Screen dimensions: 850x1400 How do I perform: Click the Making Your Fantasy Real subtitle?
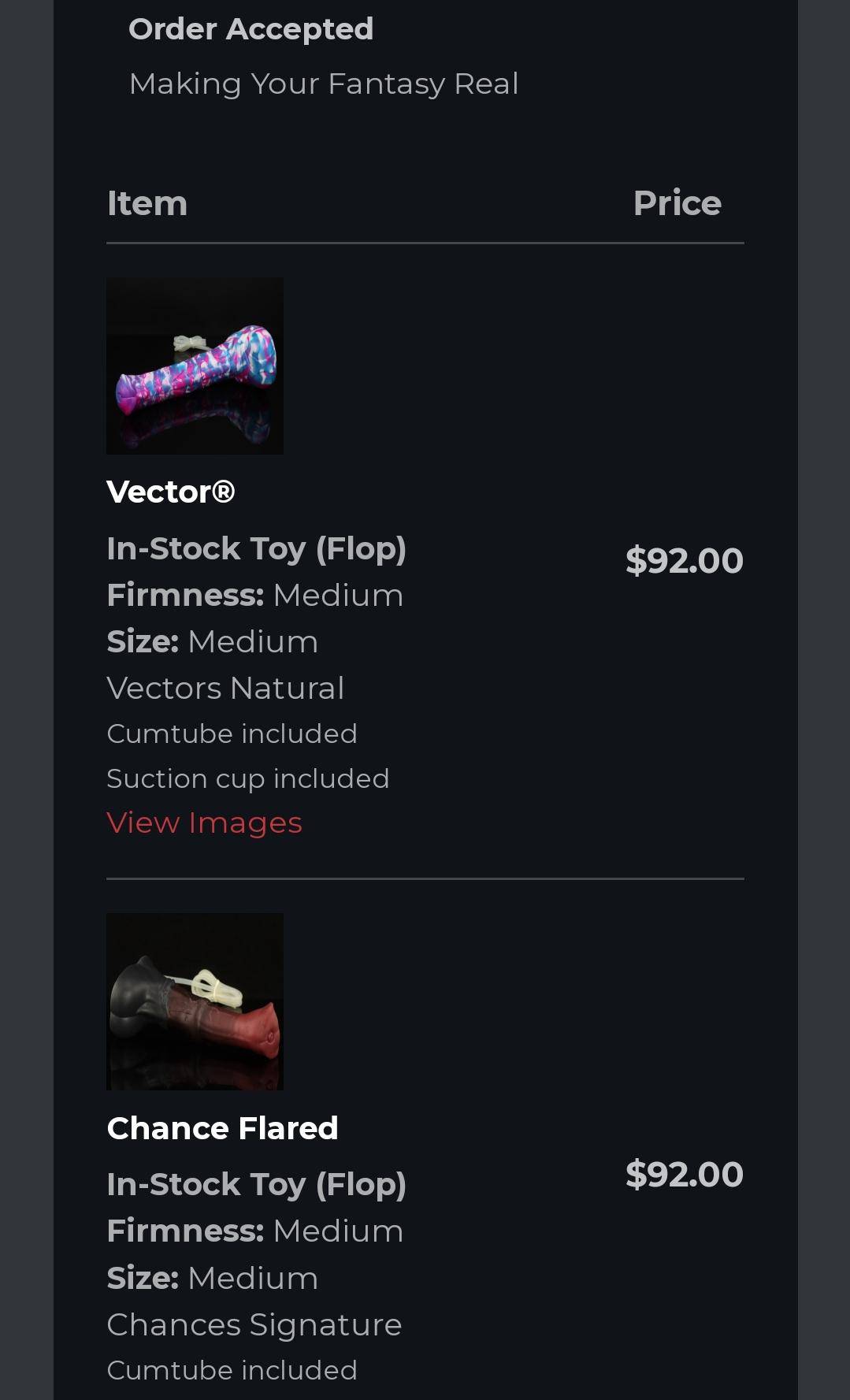pos(325,82)
